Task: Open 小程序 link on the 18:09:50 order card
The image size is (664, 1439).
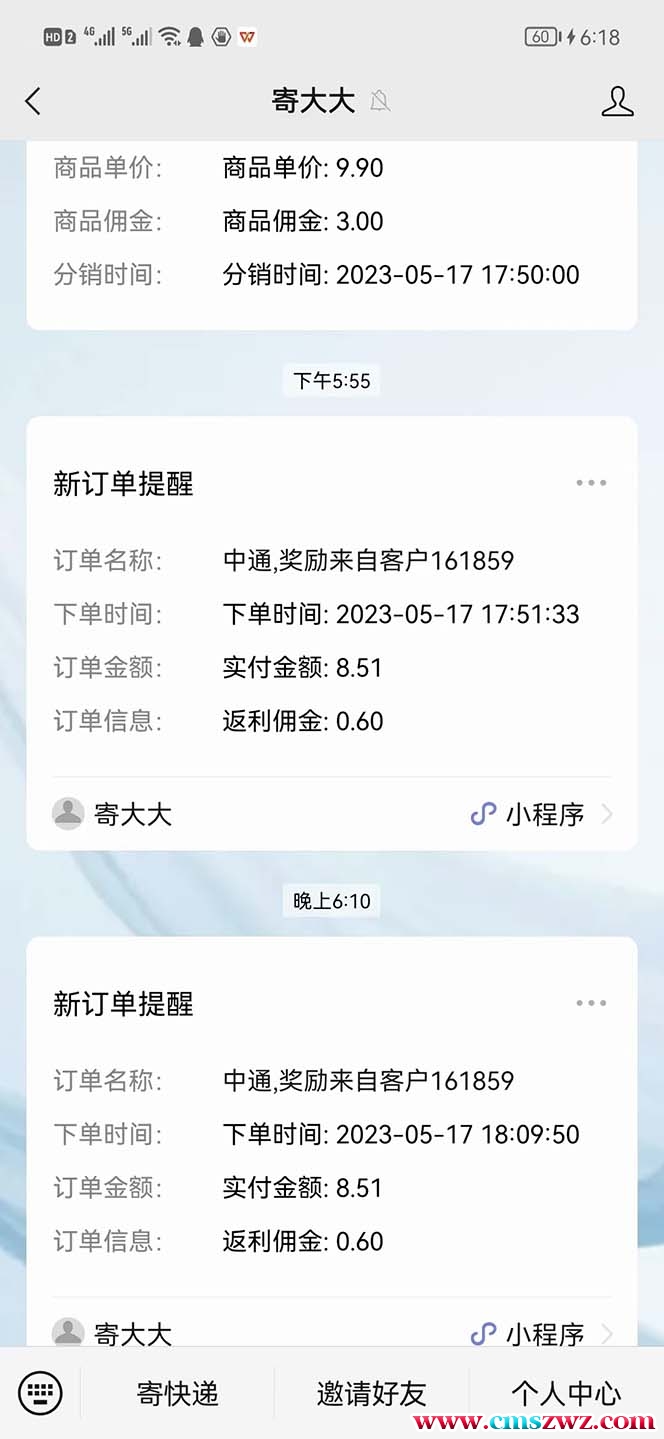Action: (540, 1333)
